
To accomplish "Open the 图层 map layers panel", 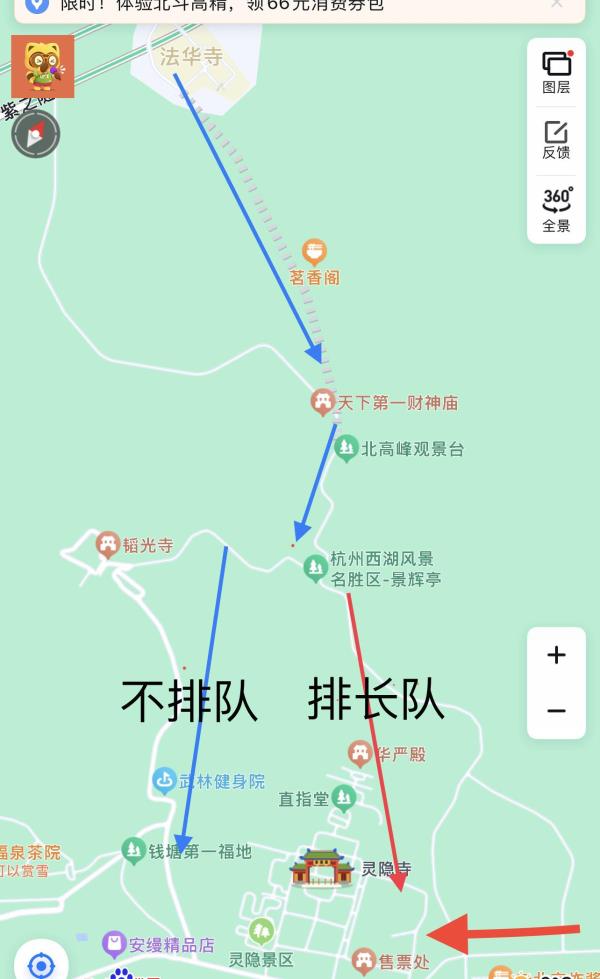I will coord(556,72).
